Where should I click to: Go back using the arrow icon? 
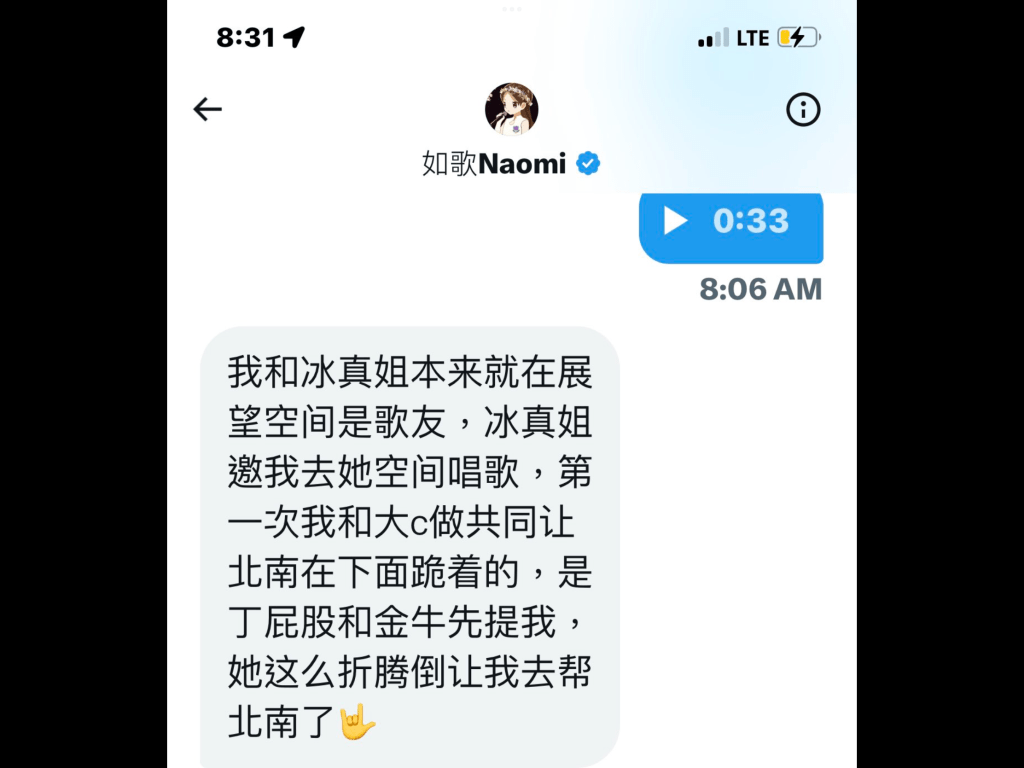(x=207, y=109)
